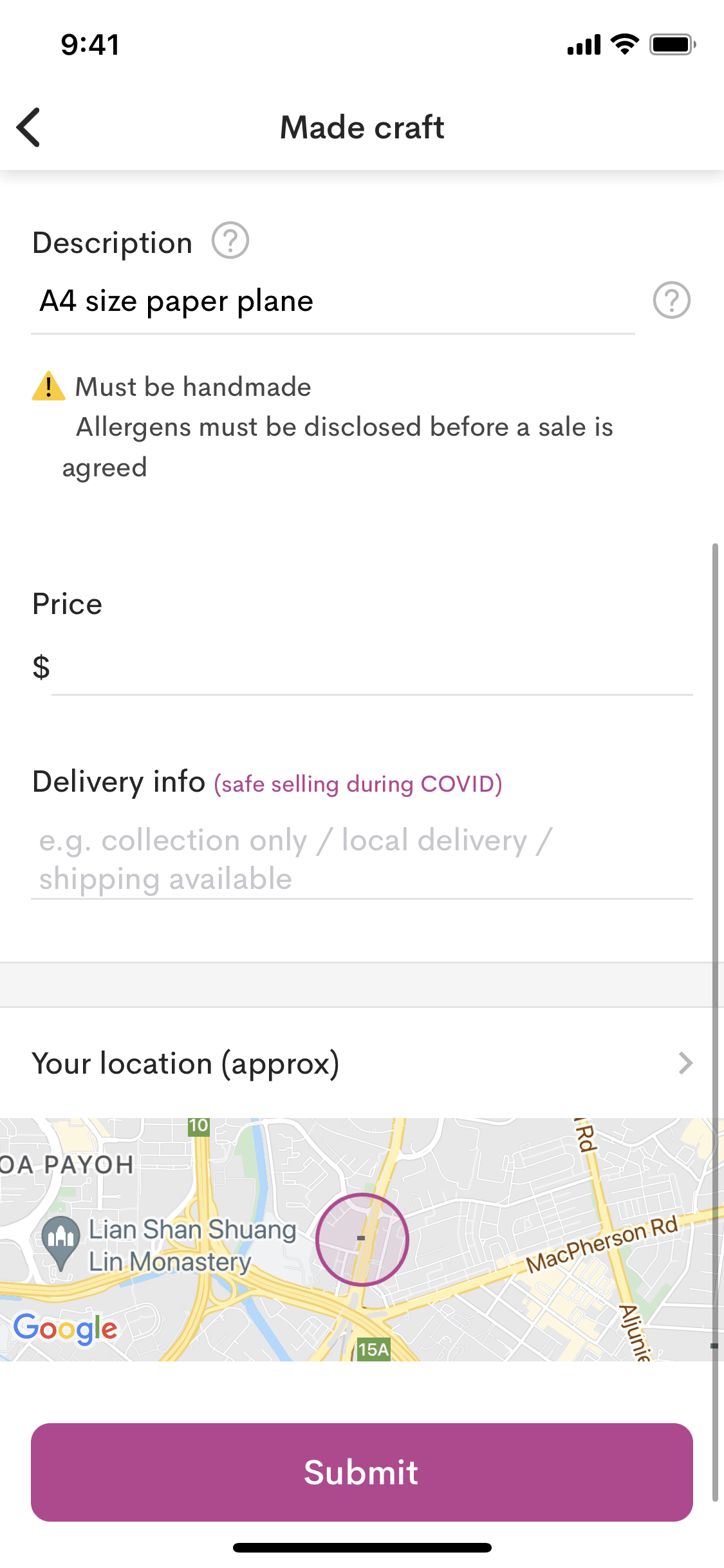Screen dimensions: 724x1568
Task: Submit the craft listing
Action: 362,1472
